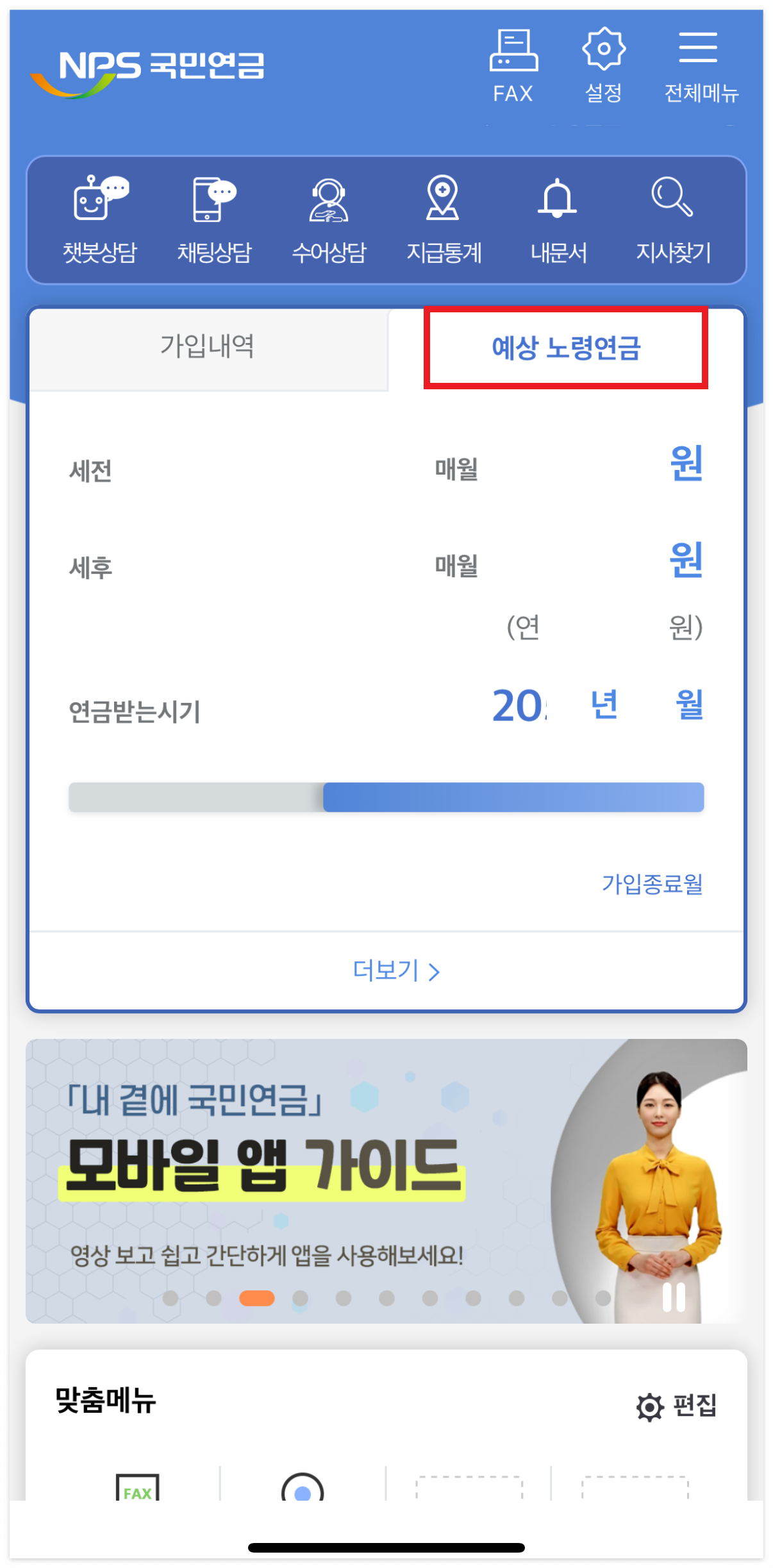Open 수어상담 sign language consultation
773x1568 pixels.
point(329,218)
